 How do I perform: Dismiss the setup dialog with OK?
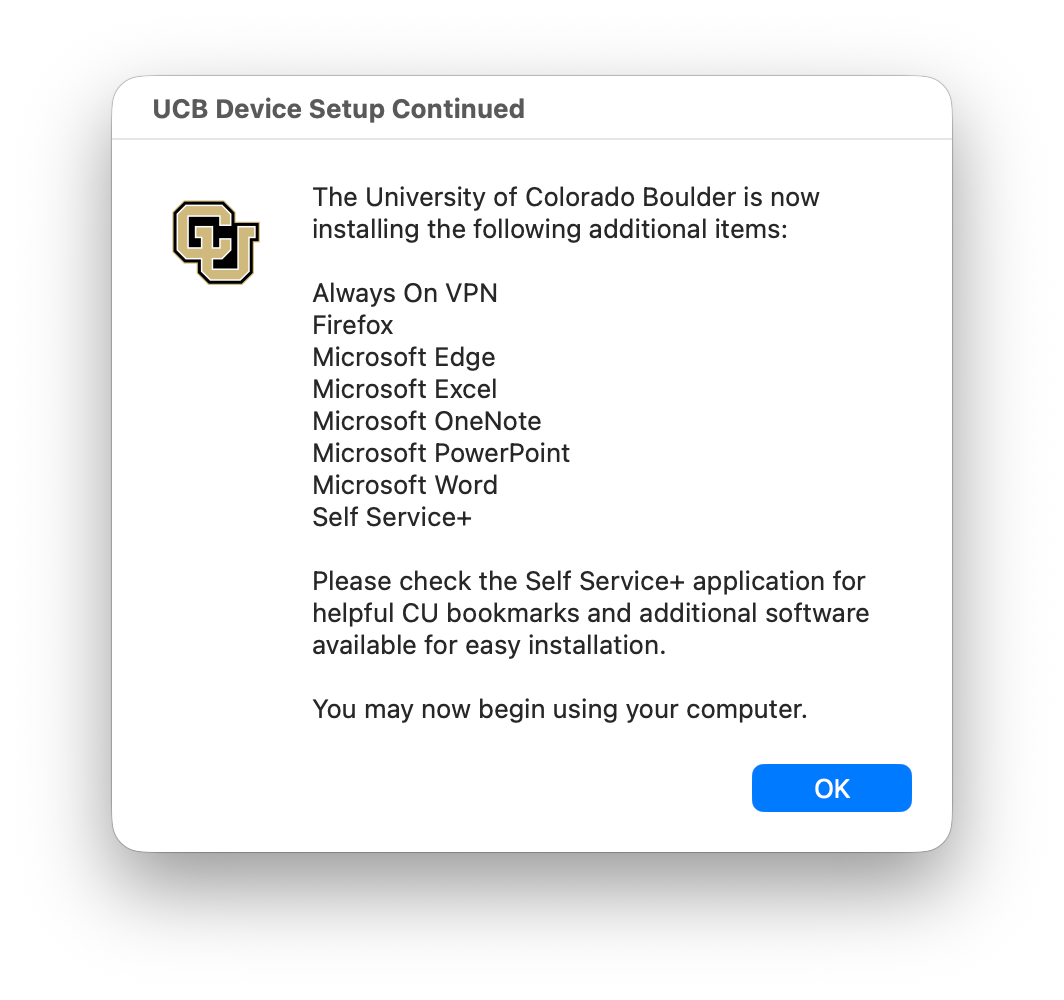831,788
